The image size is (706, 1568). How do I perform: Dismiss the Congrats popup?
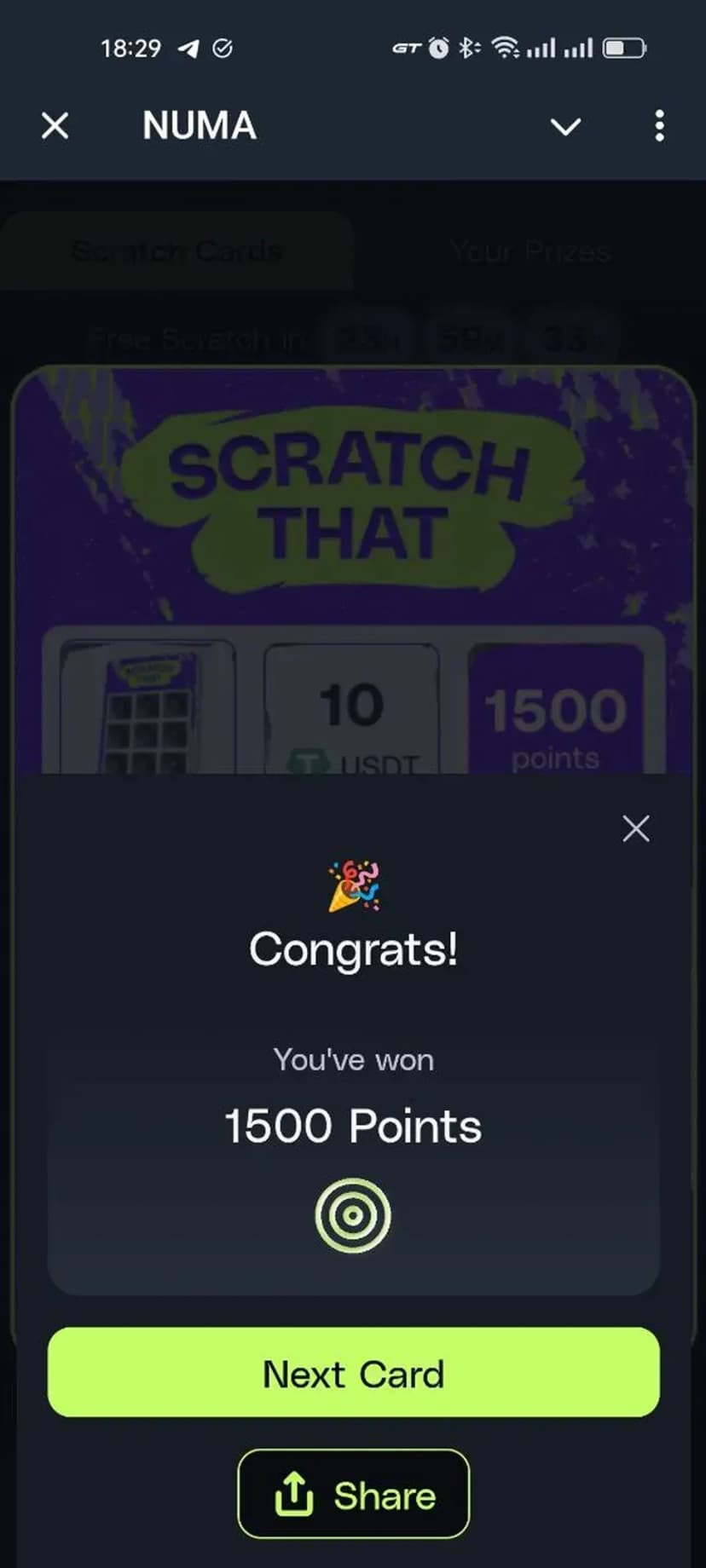coord(635,828)
